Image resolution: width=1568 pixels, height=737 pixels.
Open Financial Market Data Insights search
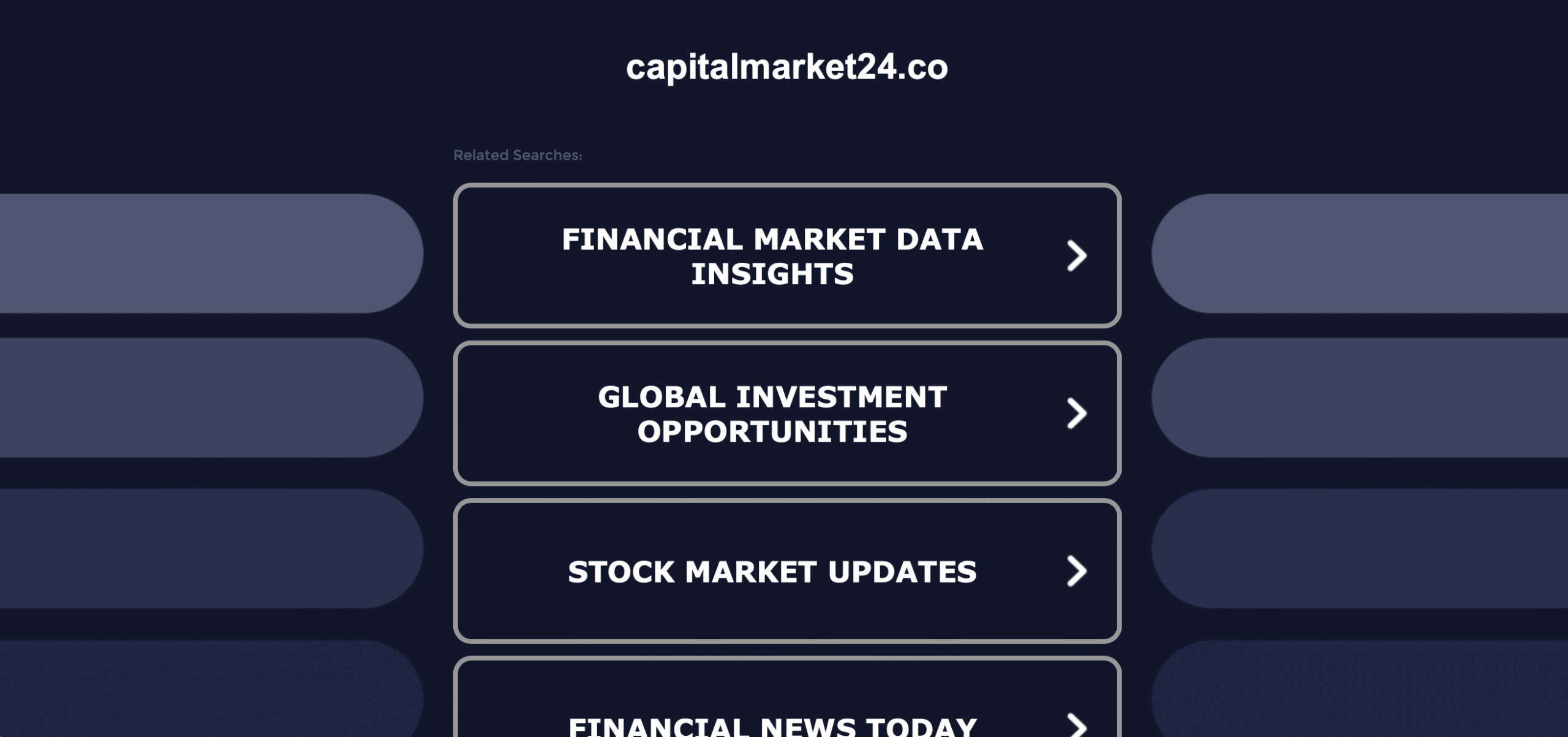[786, 255]
